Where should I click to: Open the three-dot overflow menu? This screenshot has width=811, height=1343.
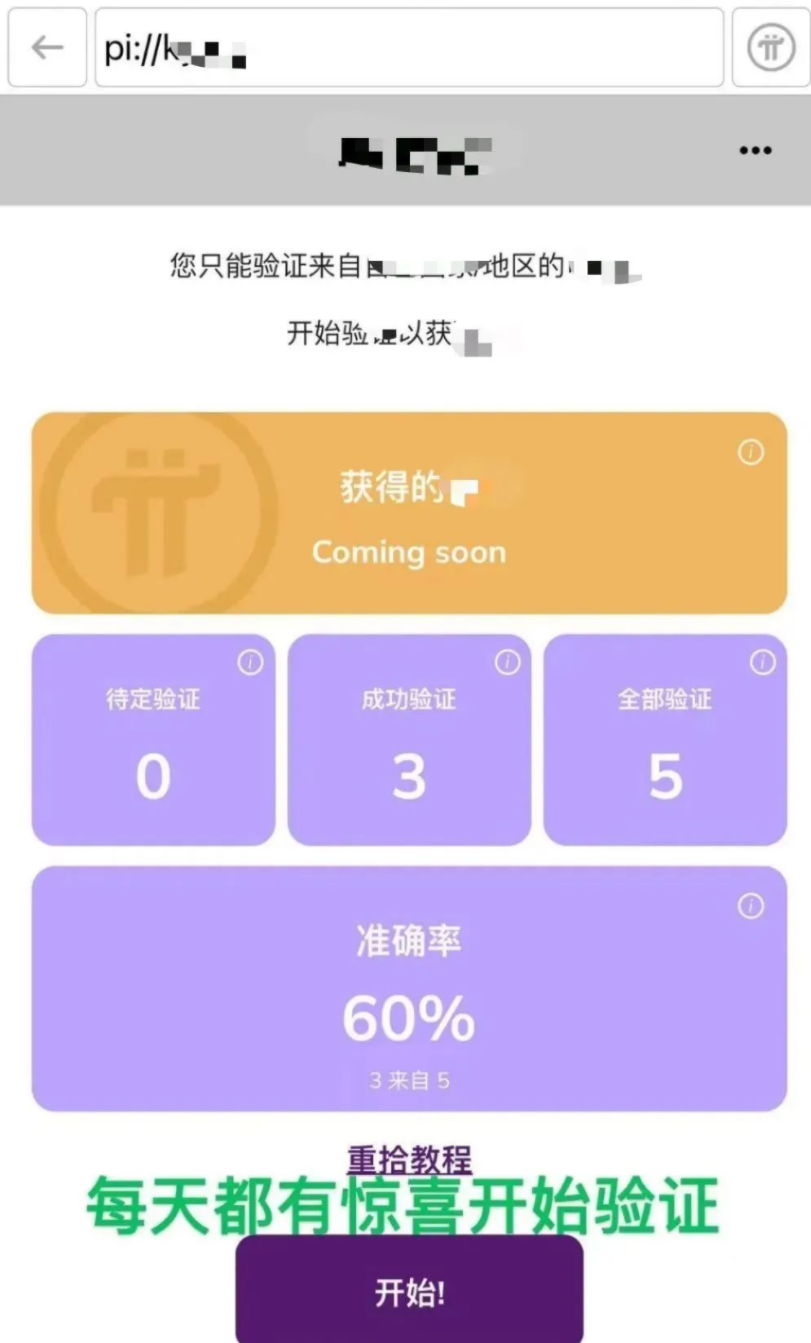(x=755, y=150)
